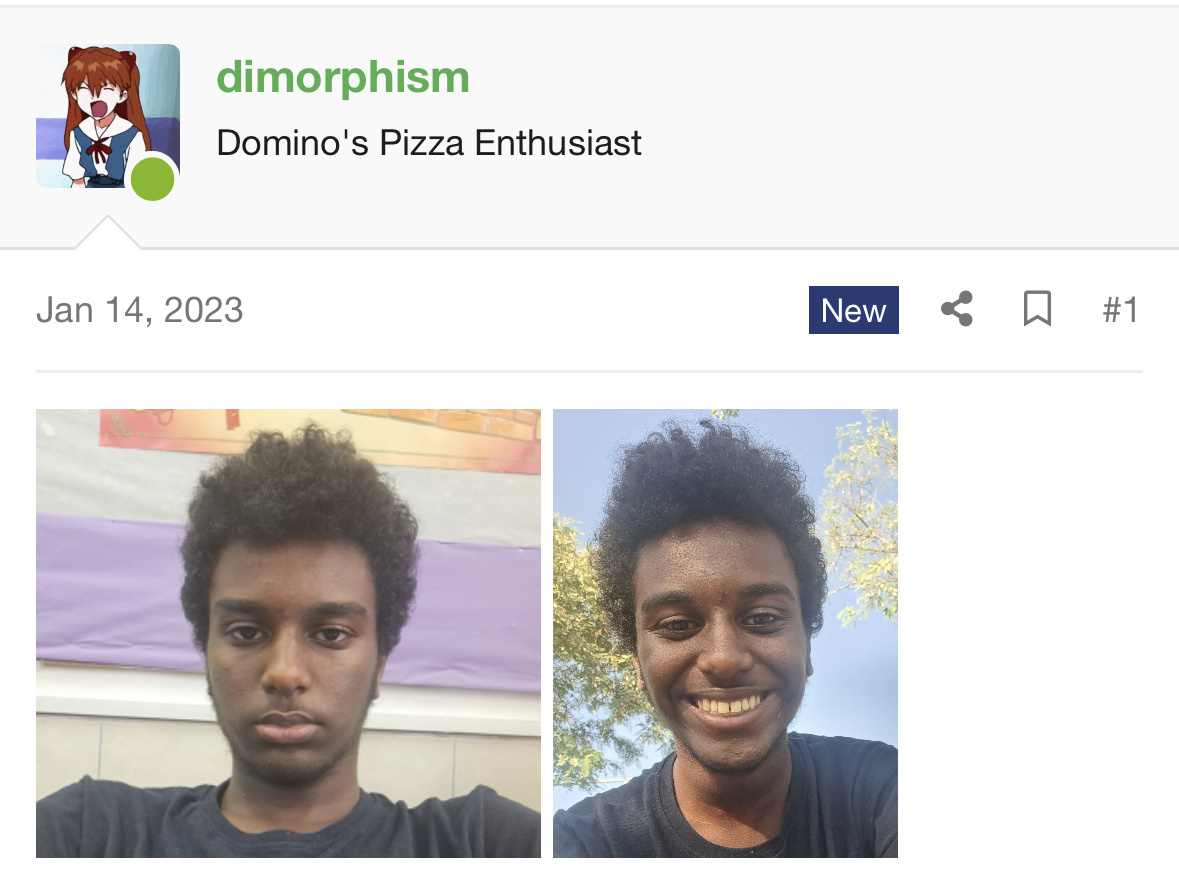Enlarge the indoor photo with purple wall

point(288,633)
